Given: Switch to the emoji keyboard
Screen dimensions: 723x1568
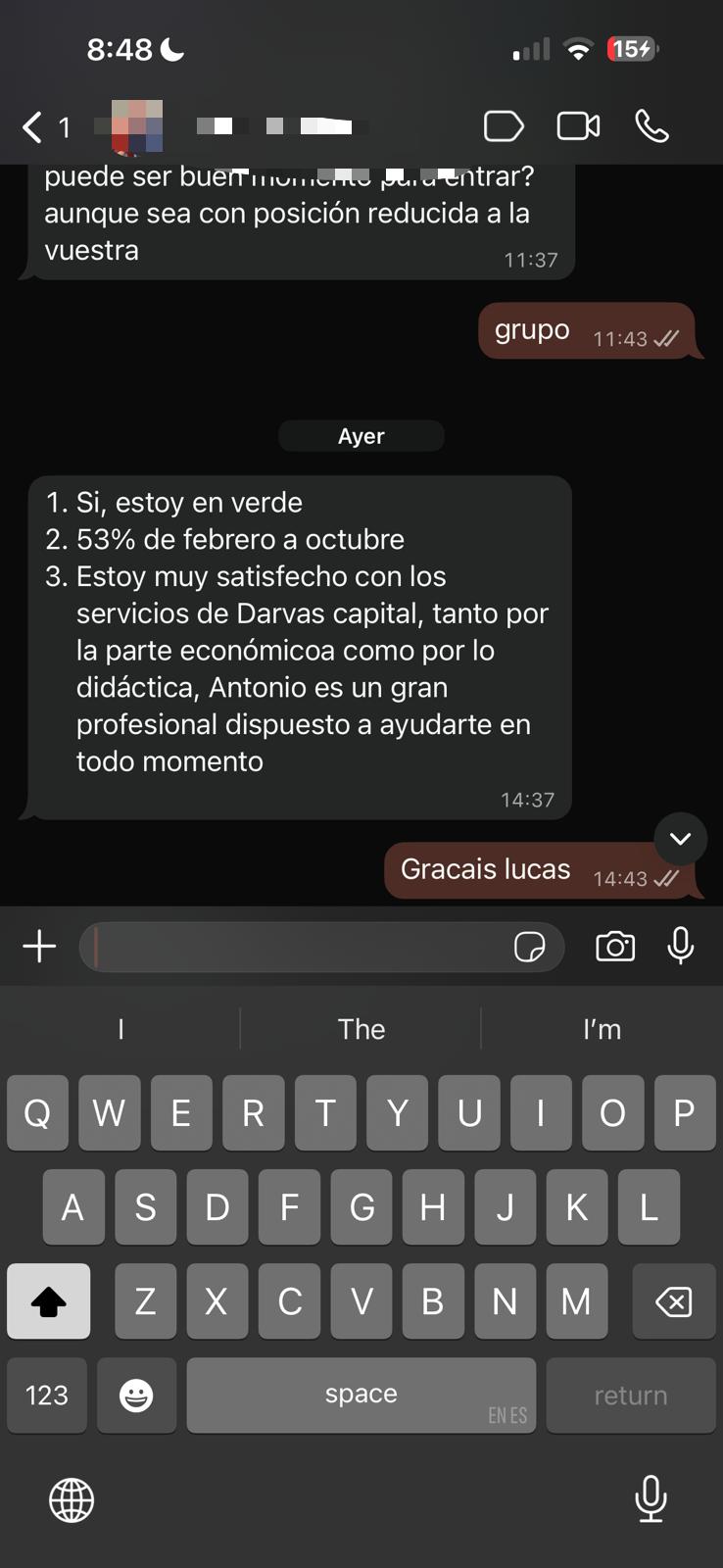Looking at the screenshot, I should pyautogui.click(x=136, y=1395).
